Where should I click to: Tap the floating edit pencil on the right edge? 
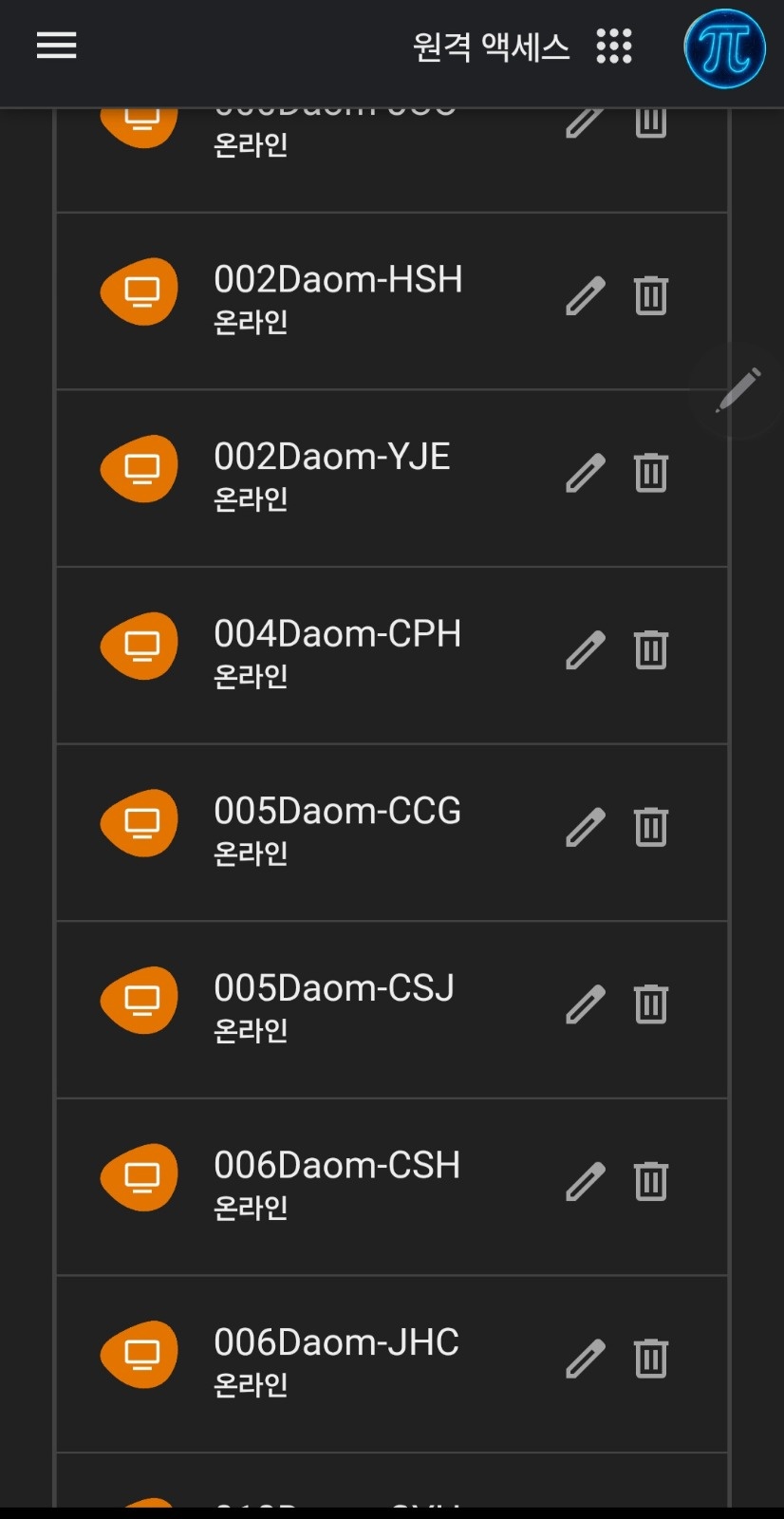(x=739, y=387)
